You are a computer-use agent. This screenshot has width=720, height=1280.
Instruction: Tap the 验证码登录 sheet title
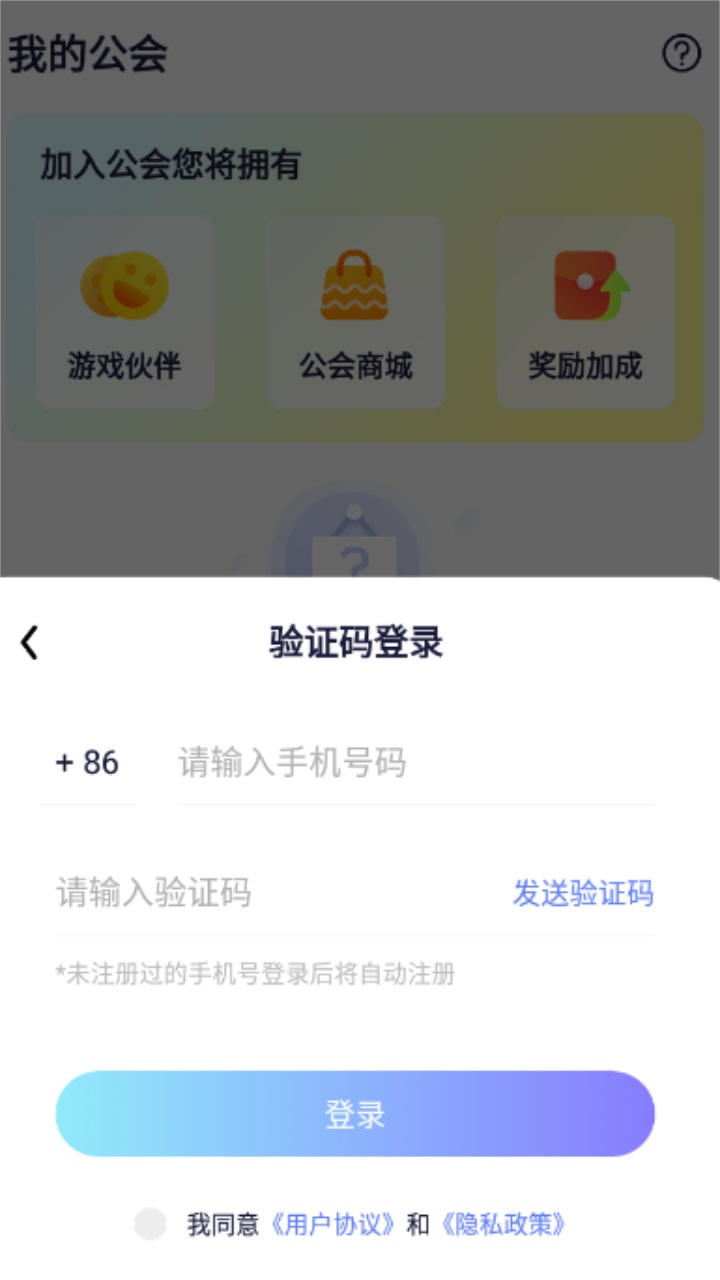pyautogui.click(x=355, y=641)
